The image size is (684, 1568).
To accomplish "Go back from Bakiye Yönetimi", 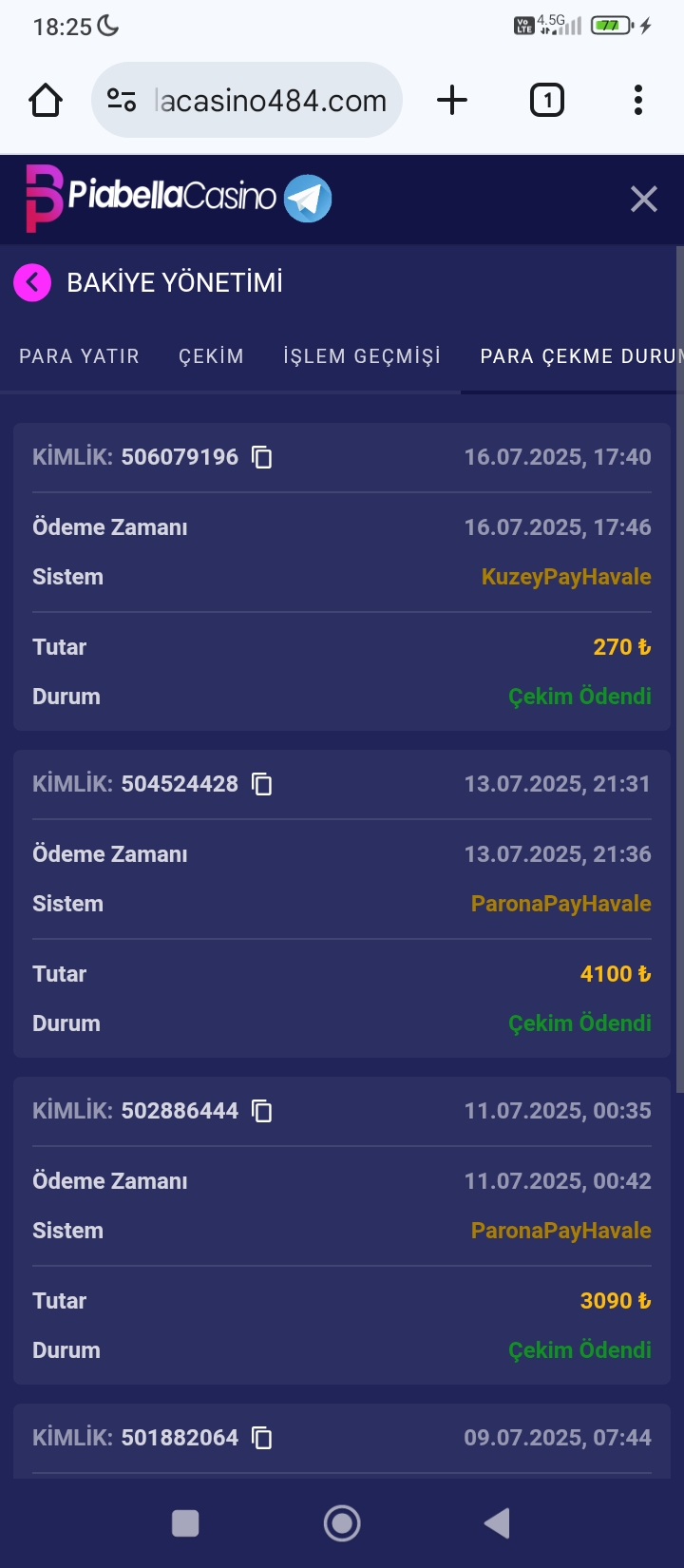I will (x=32, y=282).
